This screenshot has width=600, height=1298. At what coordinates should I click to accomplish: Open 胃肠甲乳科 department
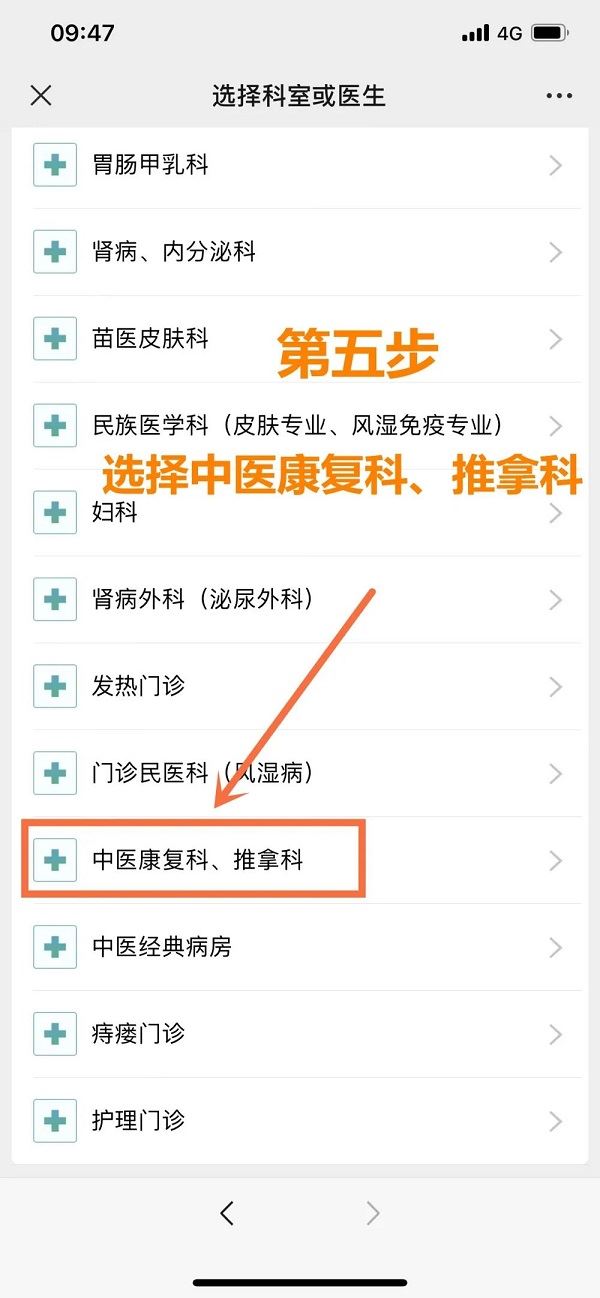(300, 165)
